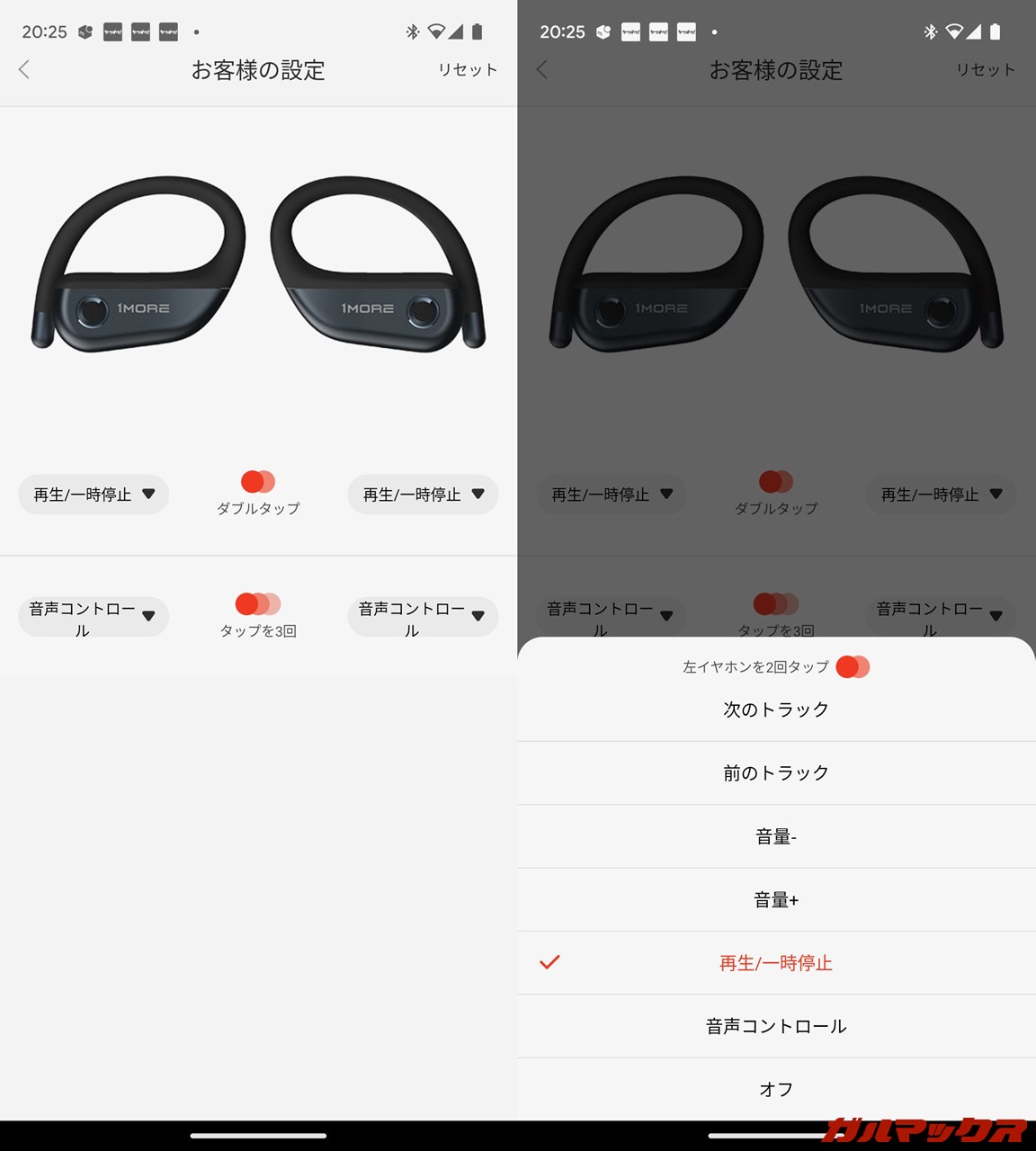The height and width of the screenshot is (1151, 1036).
Task: Select 次のトラック in the option sheet
Action: click(775, 709)
